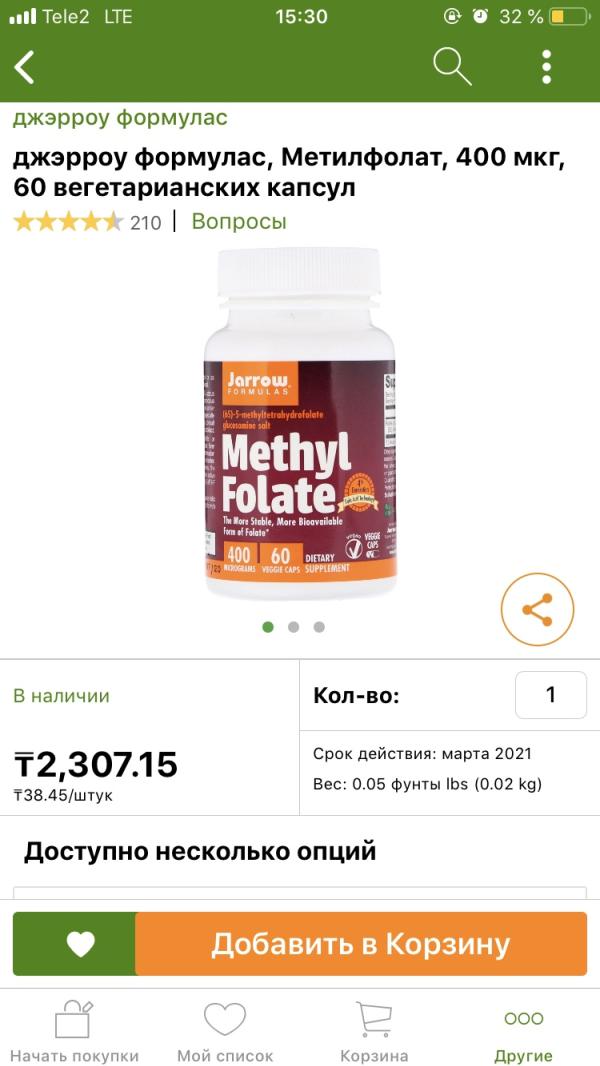The image size is (600, 1066).
Task: Open the джэрроу формулас brand link
Action: pyautogui.click(x=120, y=118)
